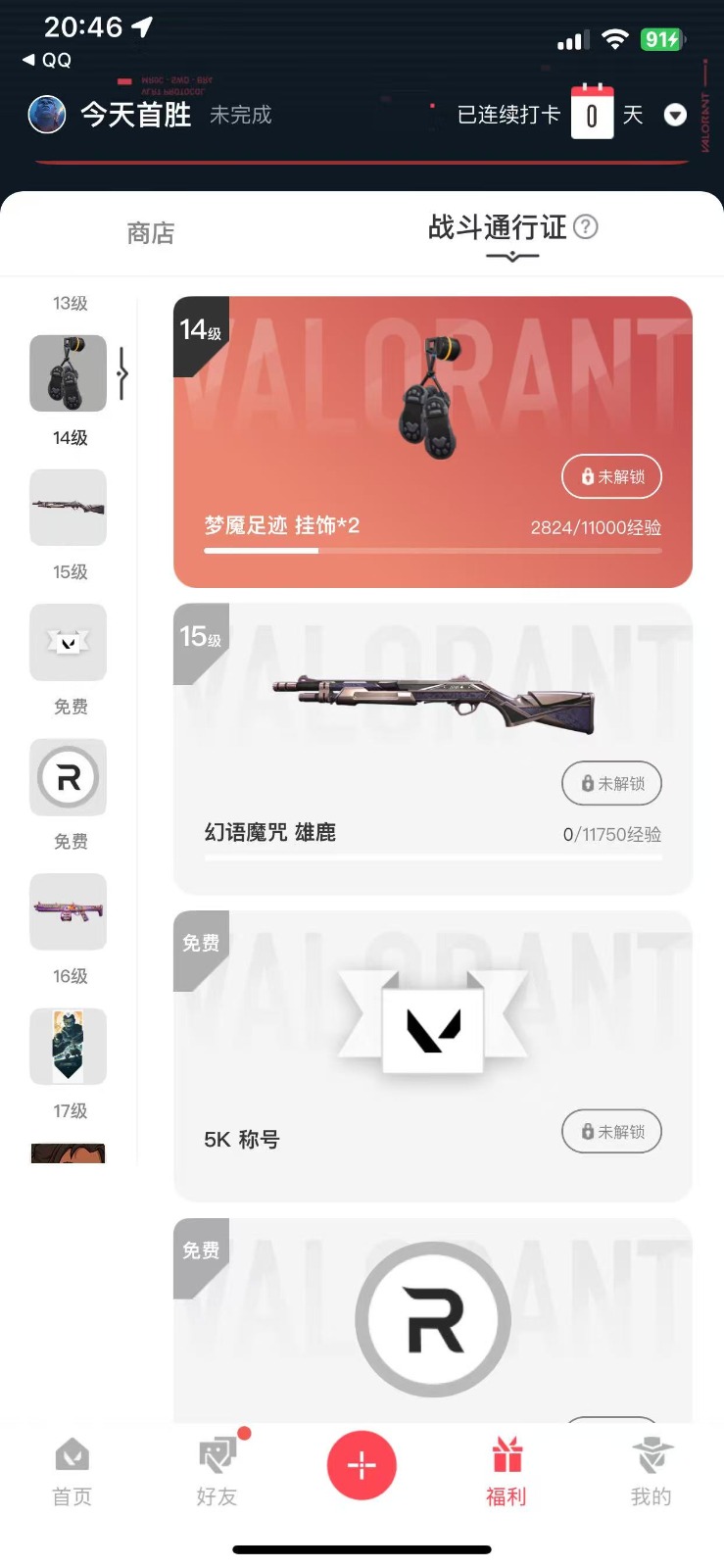Open the profile avatar beside 今天首胜
The image size is (724, 1568).
click(x=46, y=115)
